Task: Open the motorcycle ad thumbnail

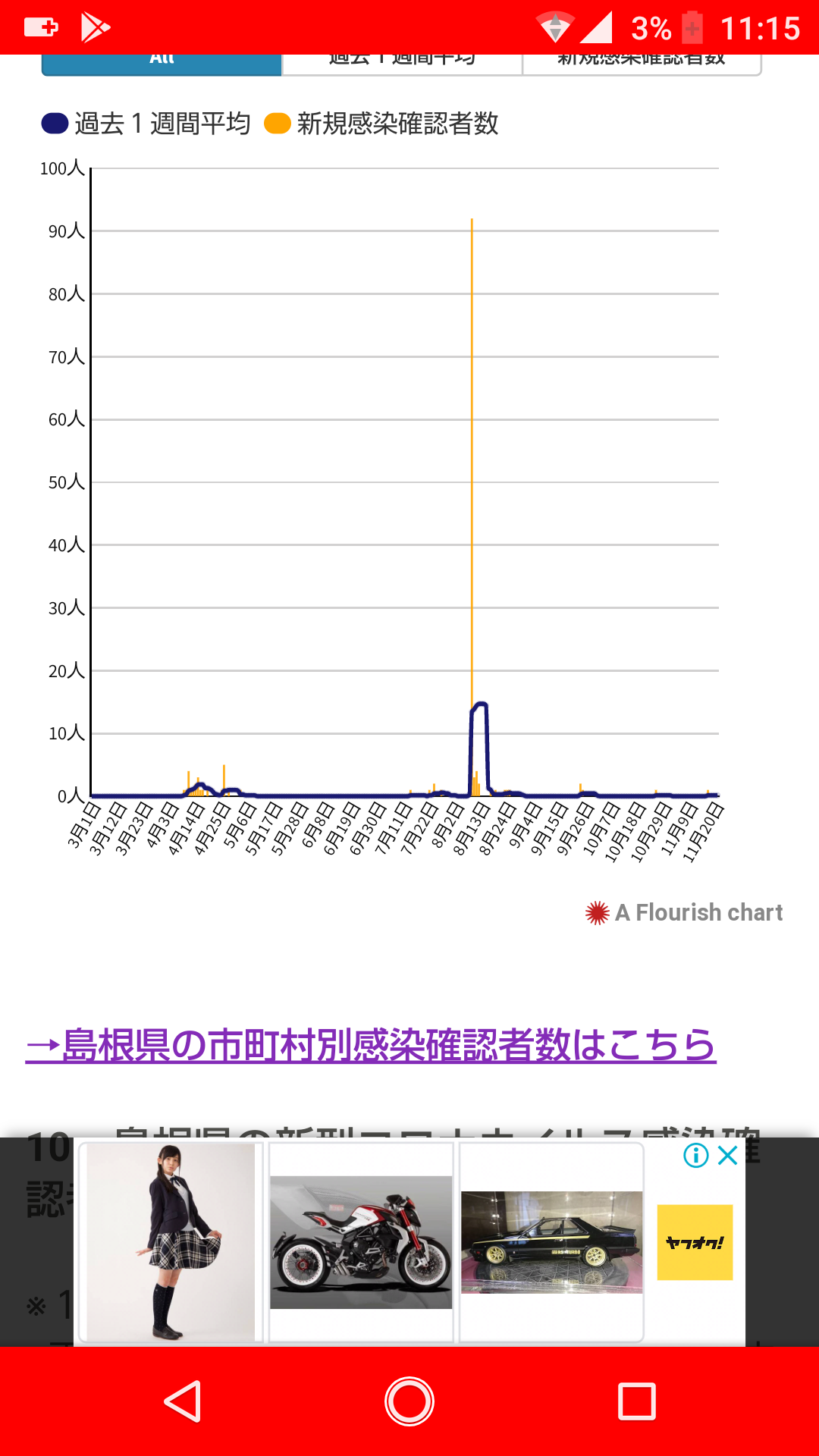Action: [x=361, y=1242]
